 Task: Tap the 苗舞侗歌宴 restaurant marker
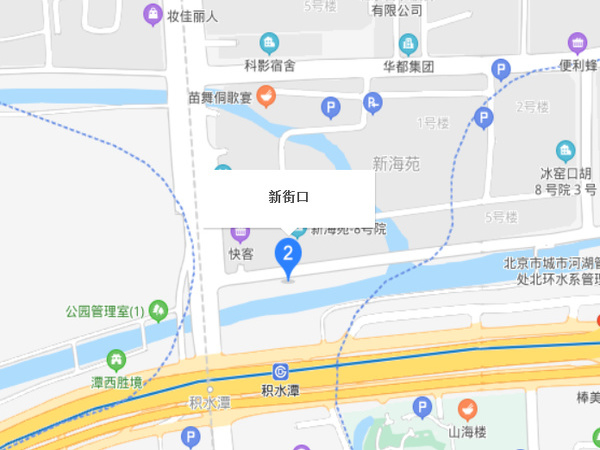click(x=266, y=97)
